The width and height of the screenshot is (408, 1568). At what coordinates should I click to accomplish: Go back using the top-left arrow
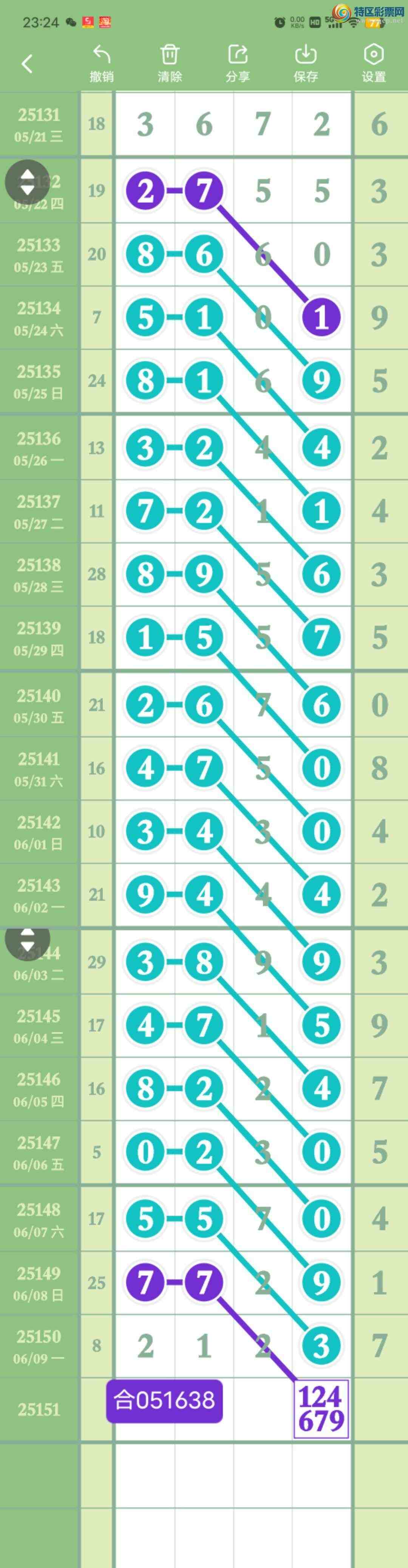coord(27,63)
